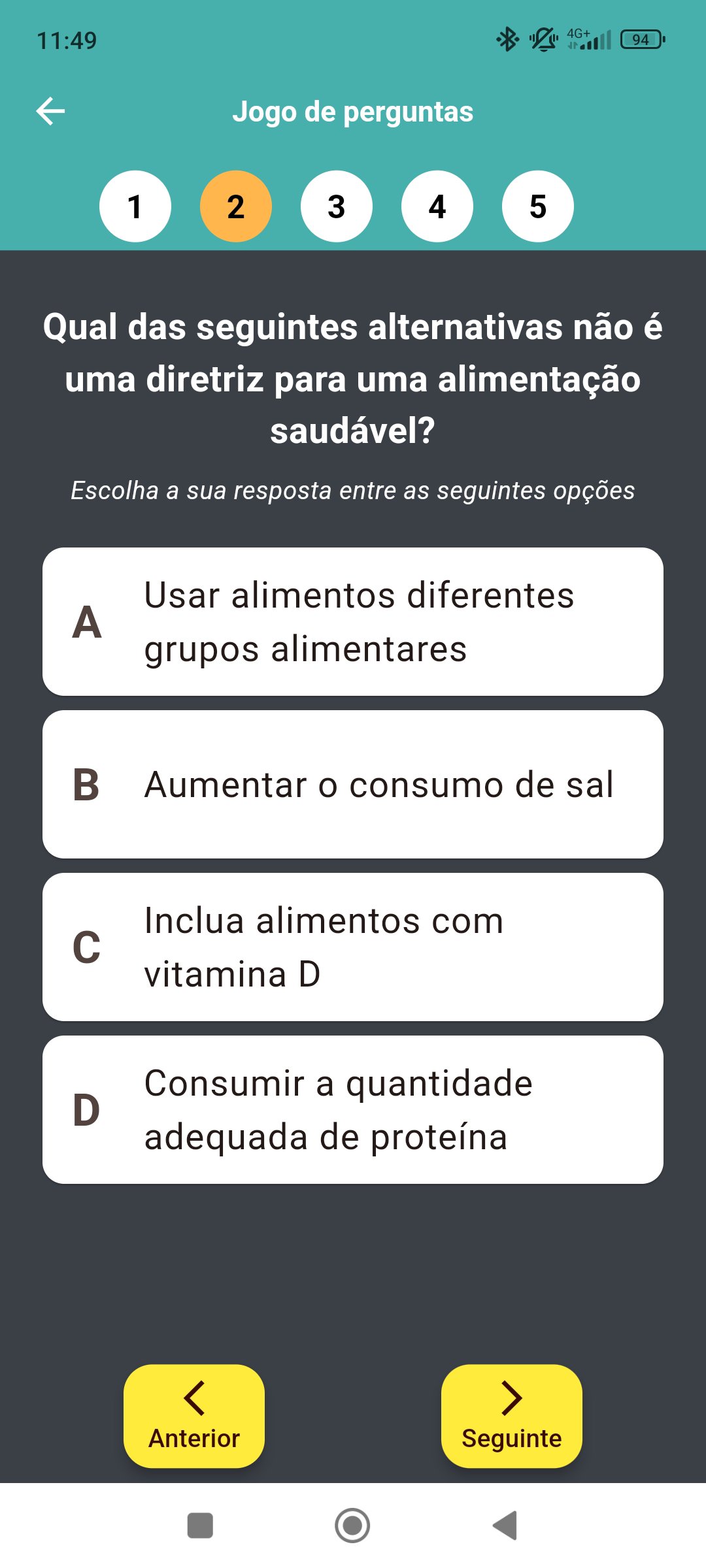706x1568 pixels.
Task: Jump to question 3
Action: 337,206
